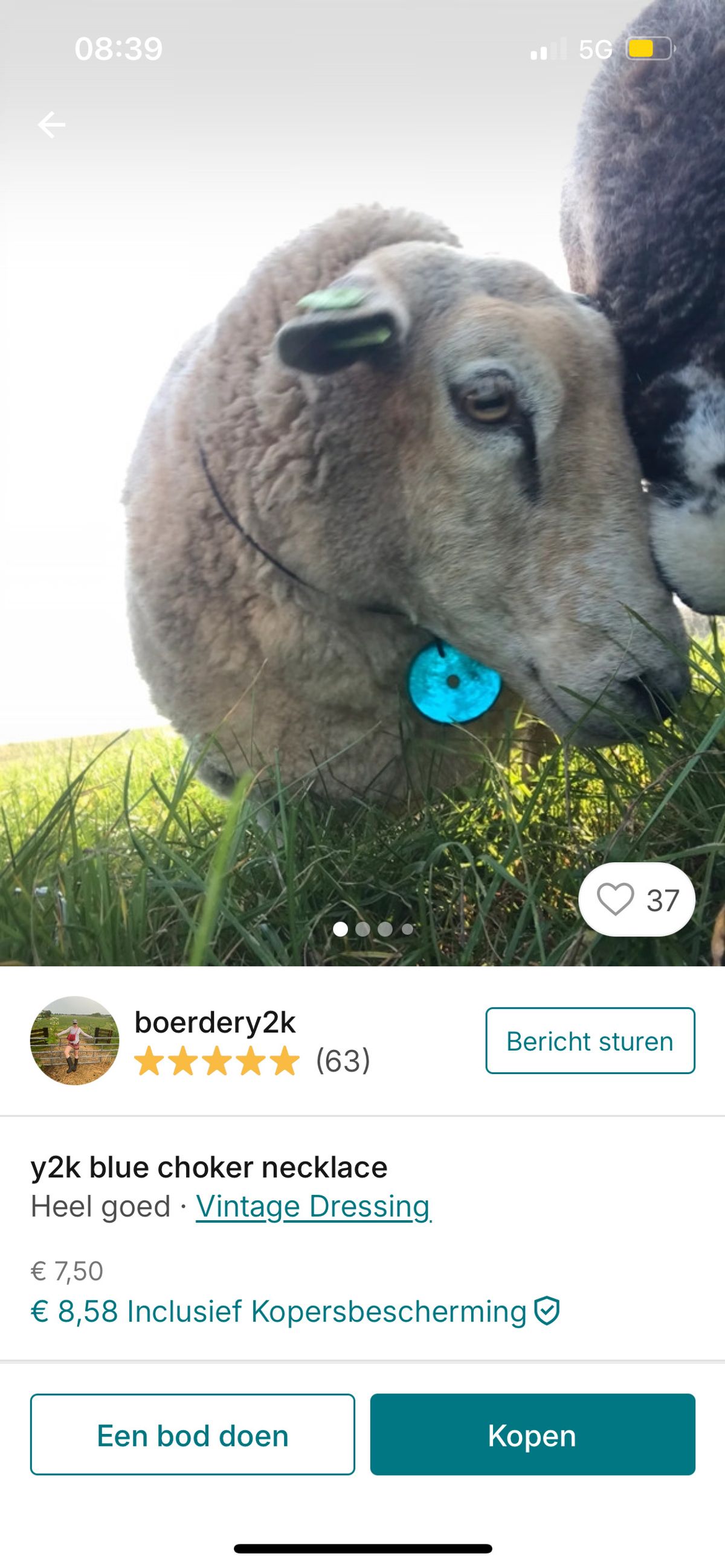Tap Bericht sturen to message seller
The height and width of the screenshot is (1568, 725).
590,1041
